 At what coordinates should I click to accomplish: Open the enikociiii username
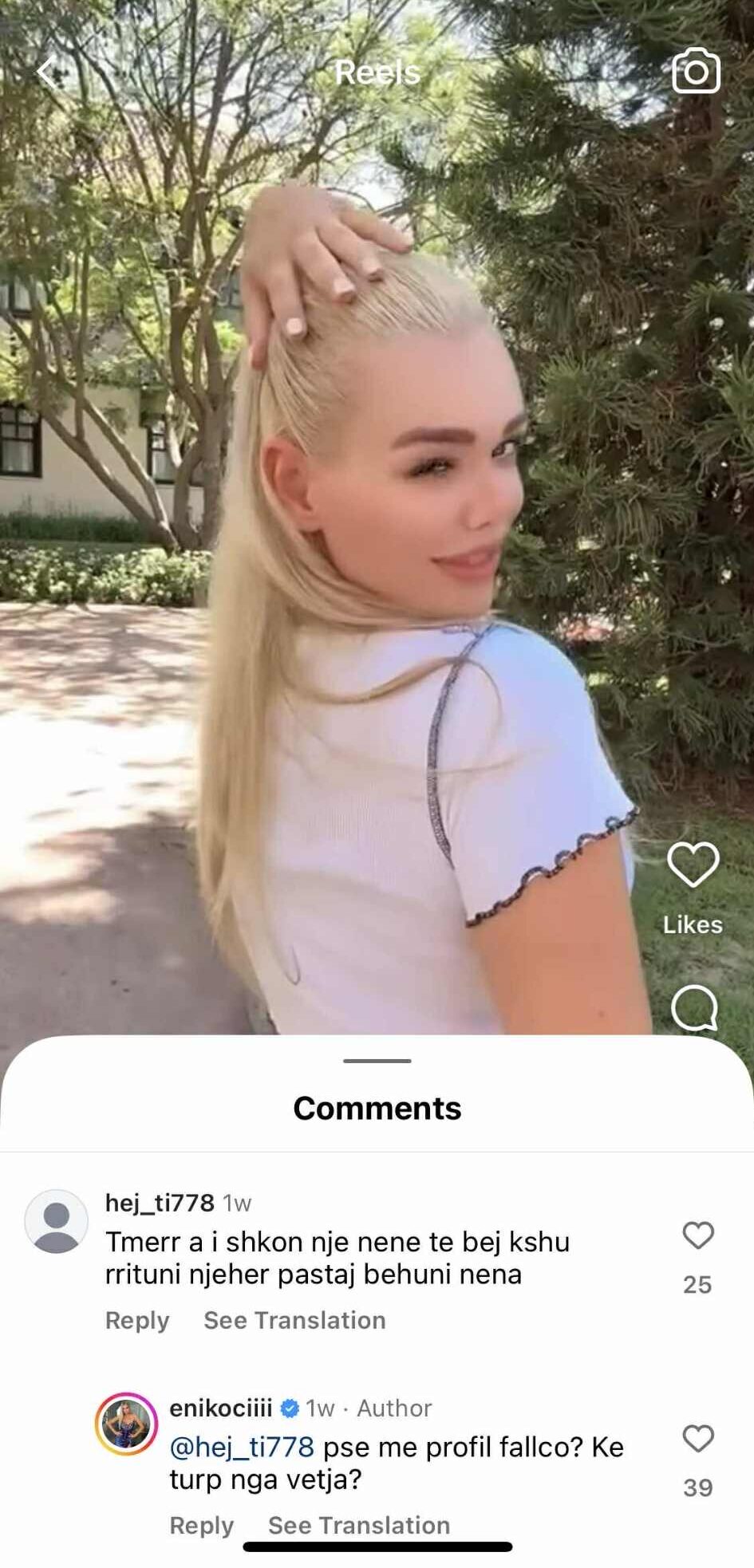[x=220, y=1408]
